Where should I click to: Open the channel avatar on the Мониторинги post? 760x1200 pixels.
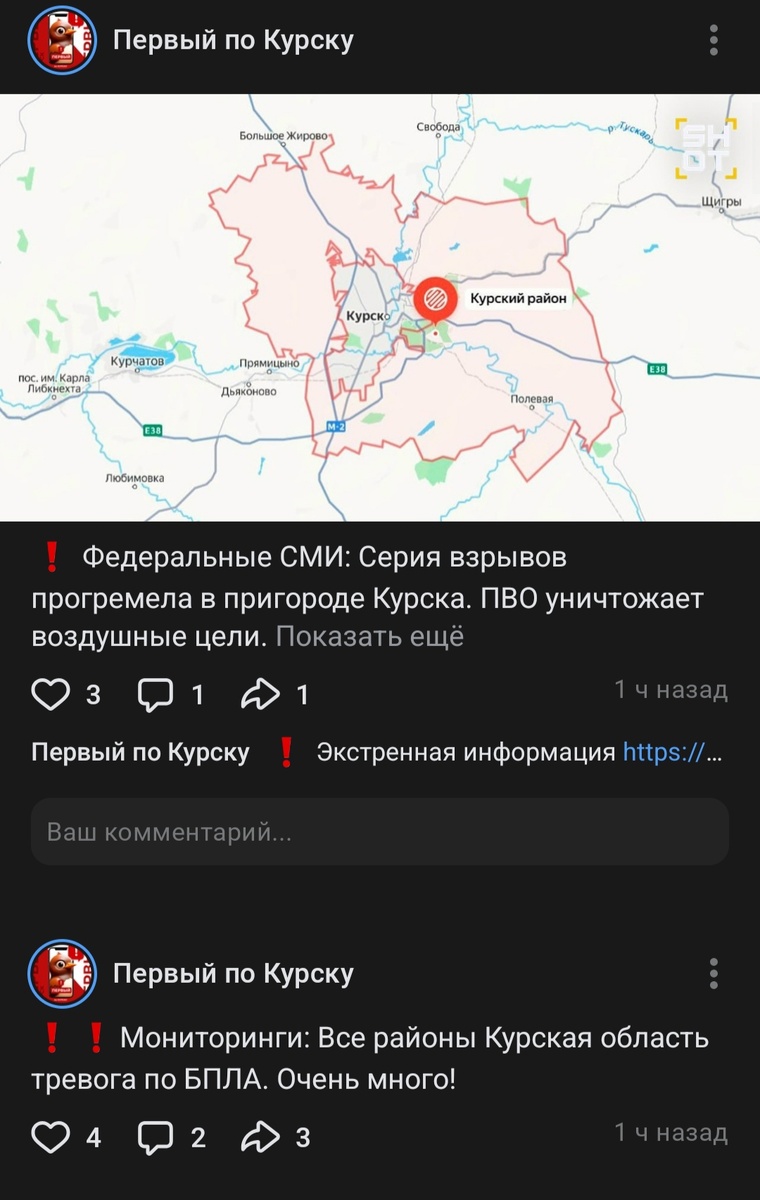62,973
